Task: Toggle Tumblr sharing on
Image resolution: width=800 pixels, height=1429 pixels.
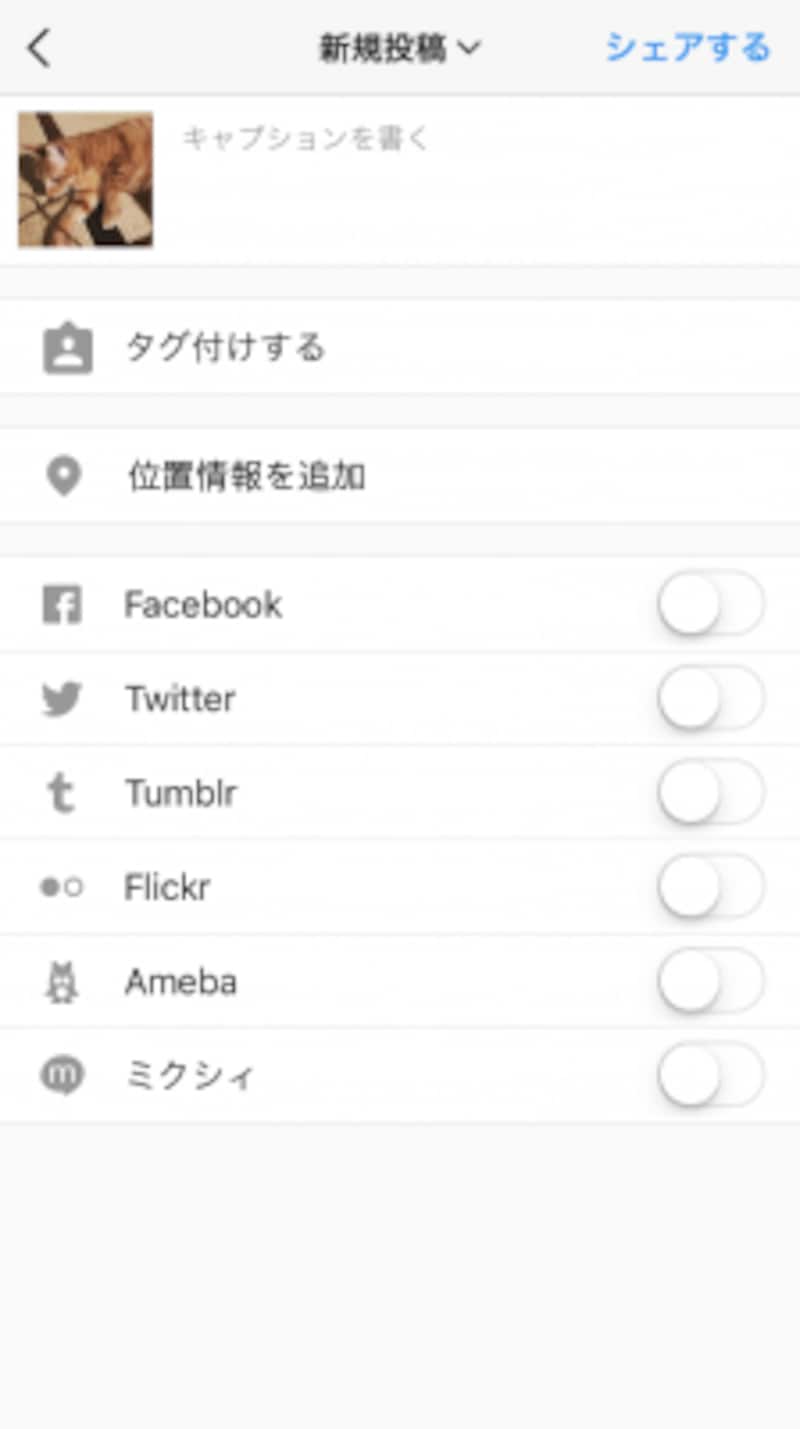Action: pos(711,793)
